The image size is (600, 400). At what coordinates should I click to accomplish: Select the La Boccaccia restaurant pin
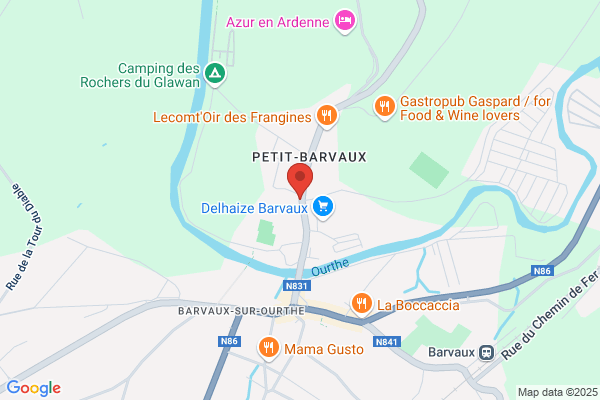tap(361, 304)
